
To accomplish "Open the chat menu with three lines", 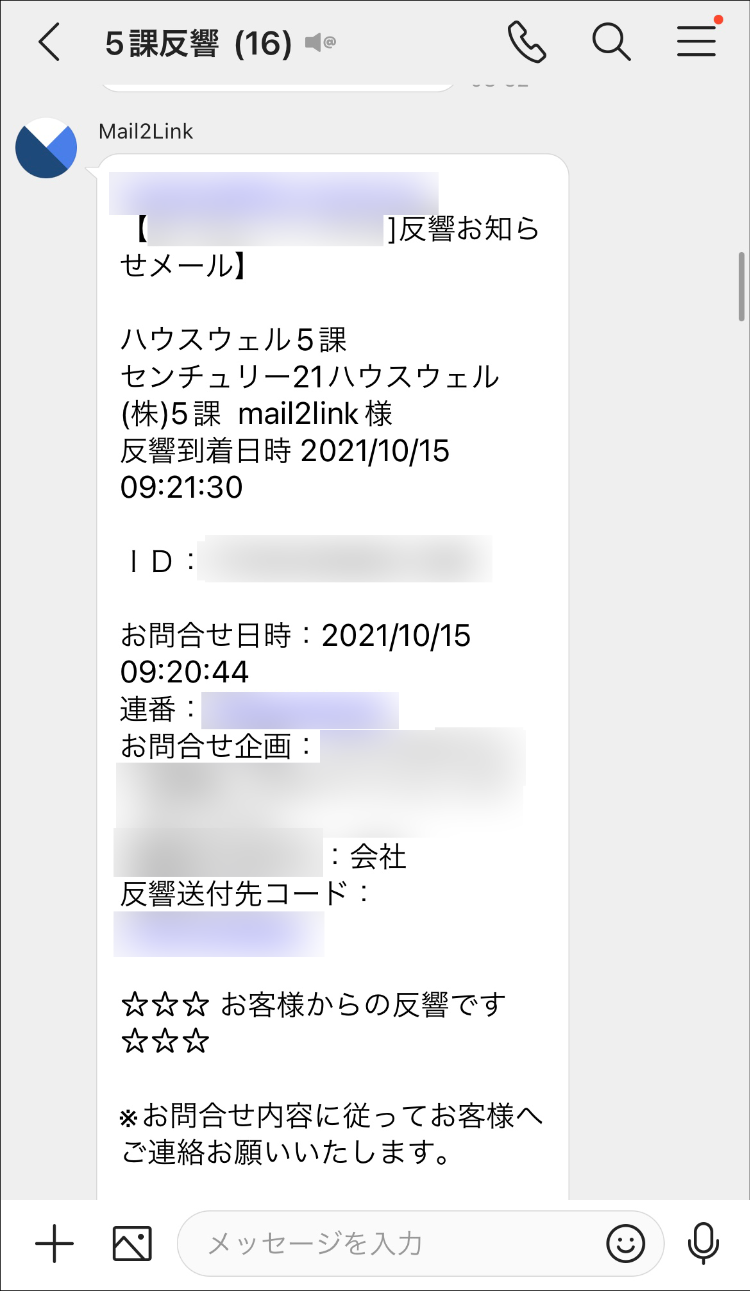I will (696, 41).
